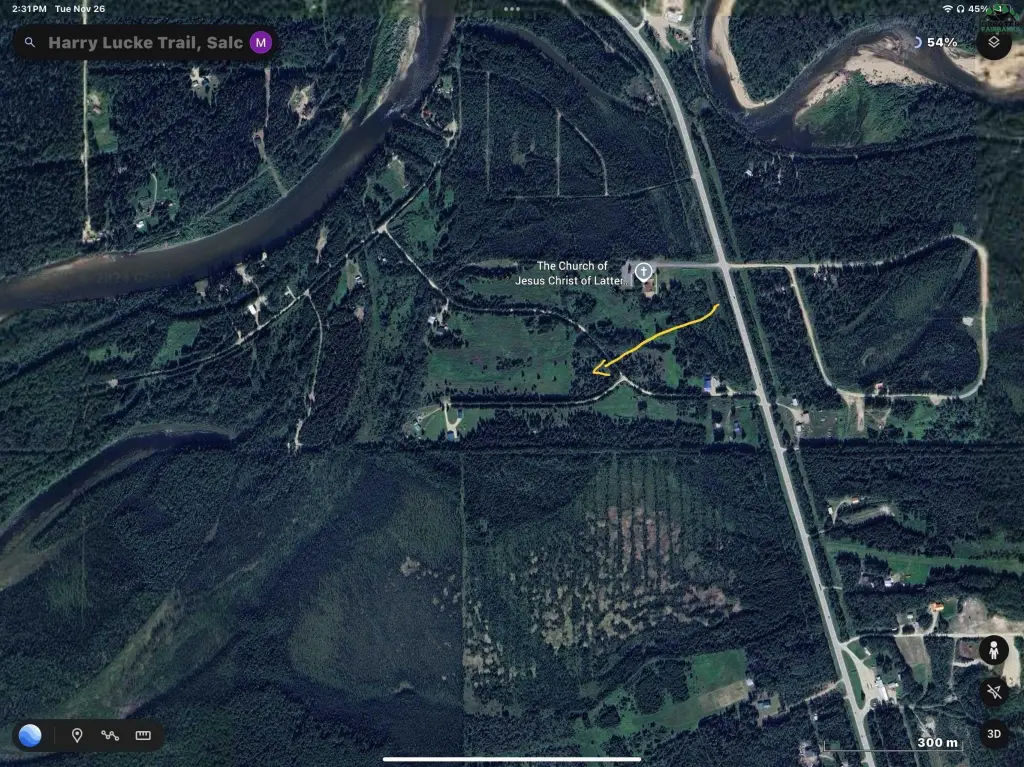Open the Harry Lucke Trail search box
1024x767 pixels.
click(140, 43)
